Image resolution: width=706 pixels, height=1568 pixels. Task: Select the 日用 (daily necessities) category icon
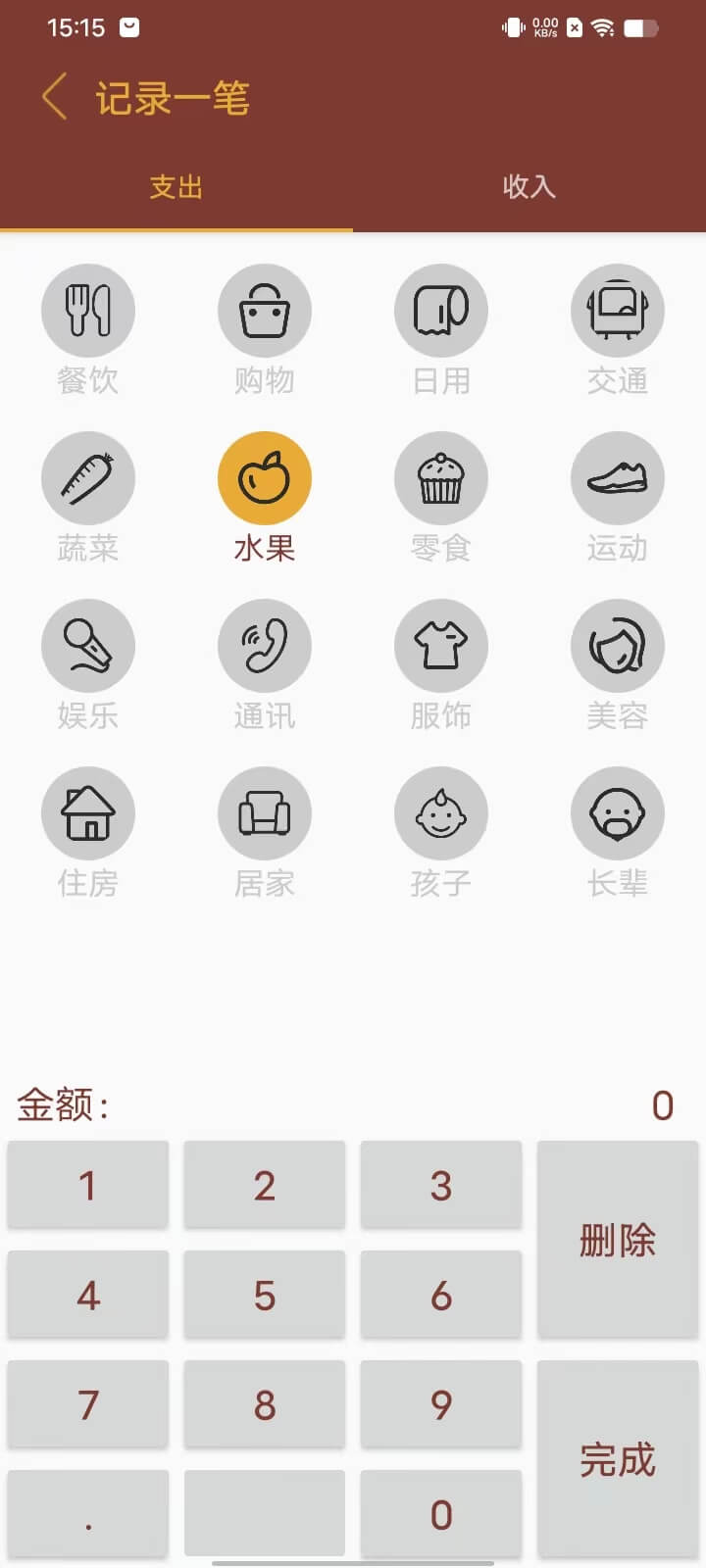click(441, 310)
